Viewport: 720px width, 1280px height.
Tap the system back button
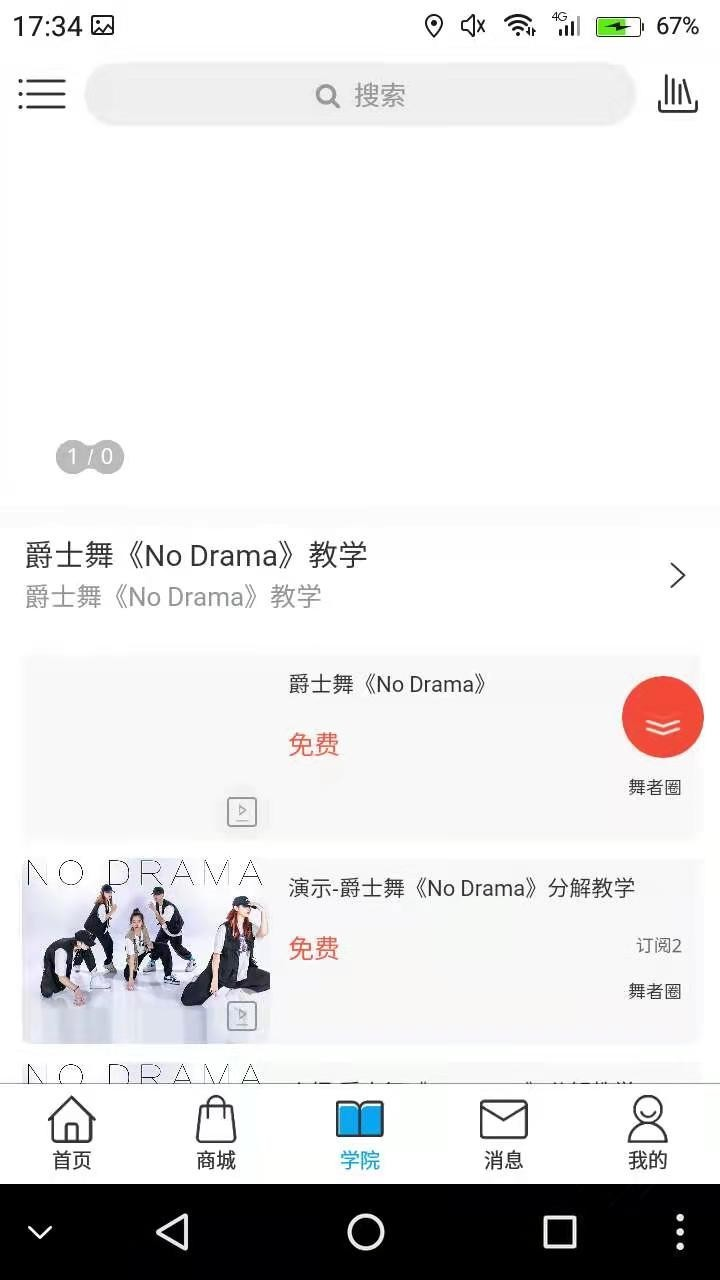pyautogui.click(x=173, y=1232)
